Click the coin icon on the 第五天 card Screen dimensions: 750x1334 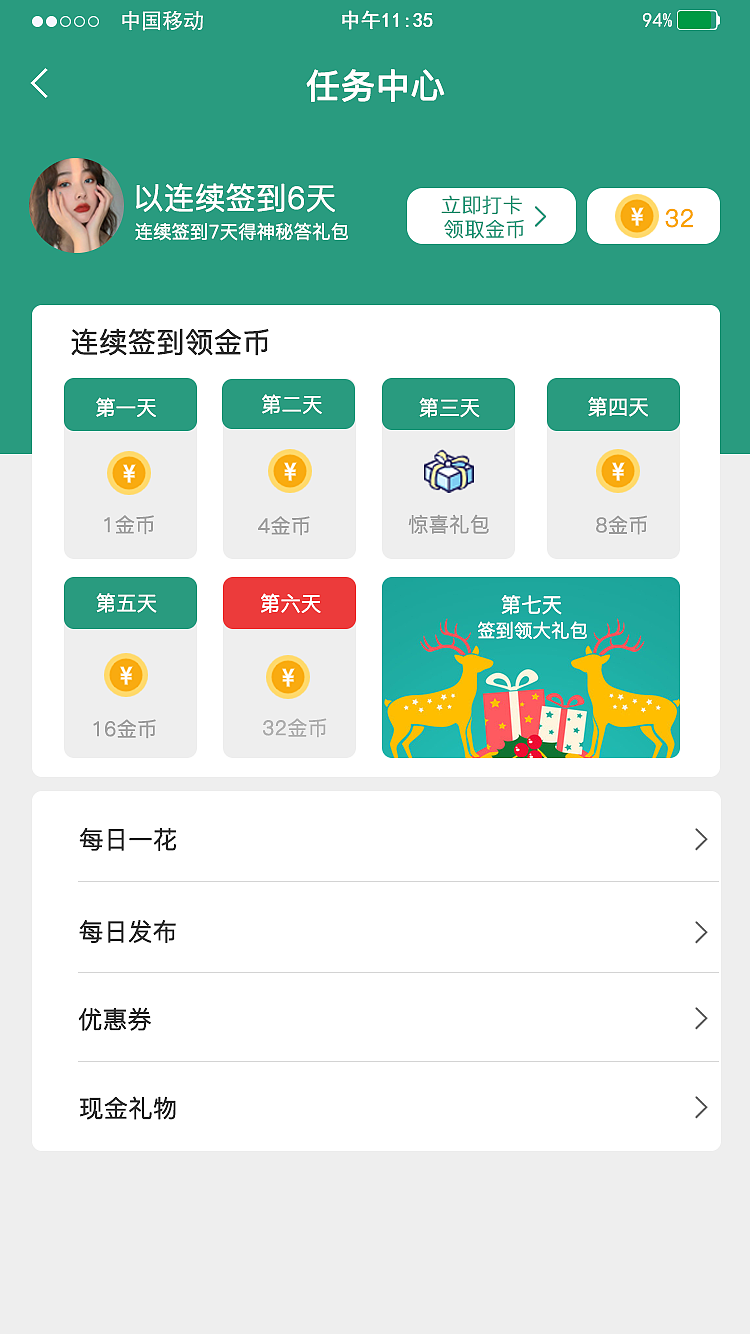[x=130, y=675]
